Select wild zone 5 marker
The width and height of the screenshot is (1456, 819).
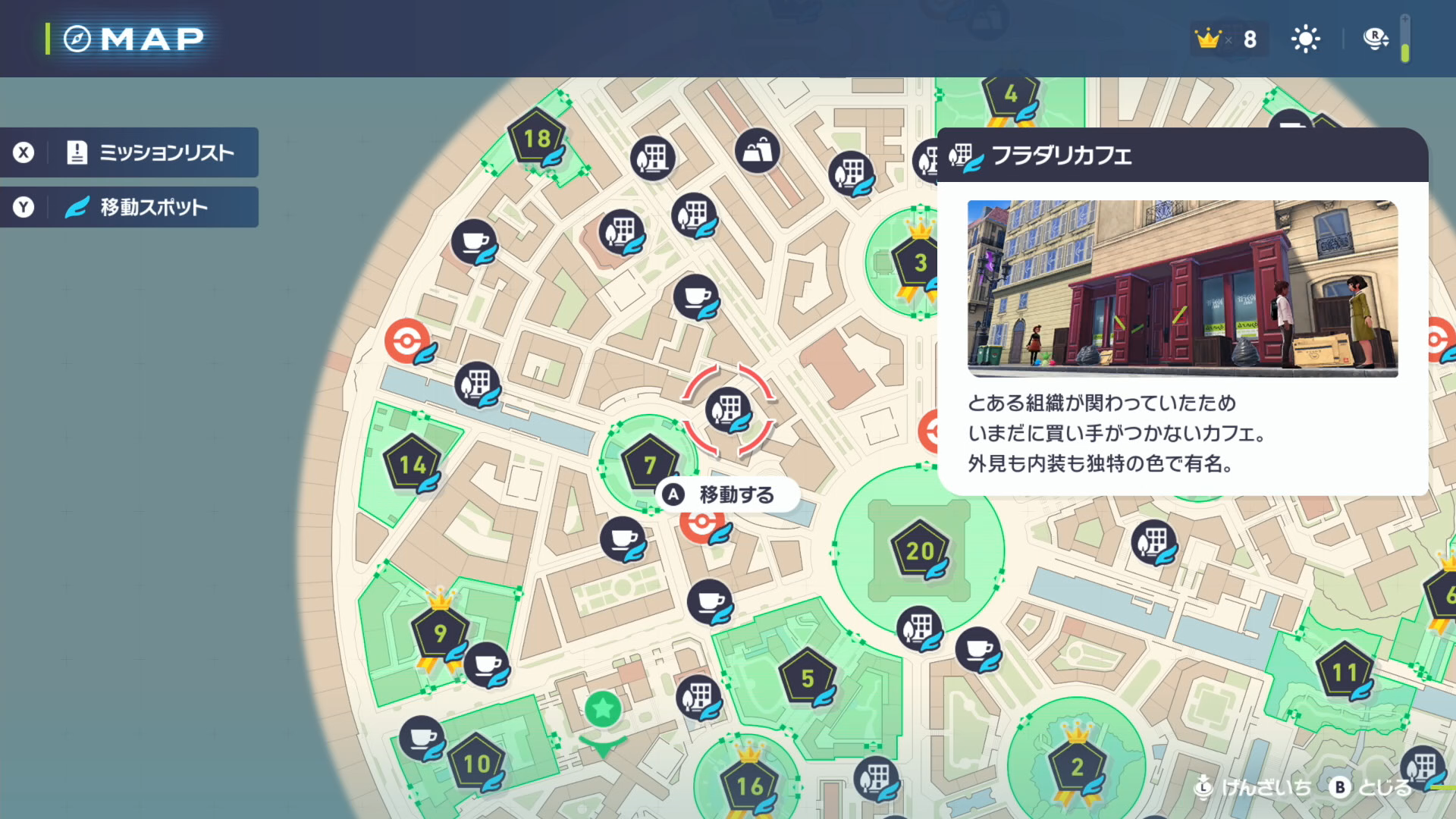(808, 678)
